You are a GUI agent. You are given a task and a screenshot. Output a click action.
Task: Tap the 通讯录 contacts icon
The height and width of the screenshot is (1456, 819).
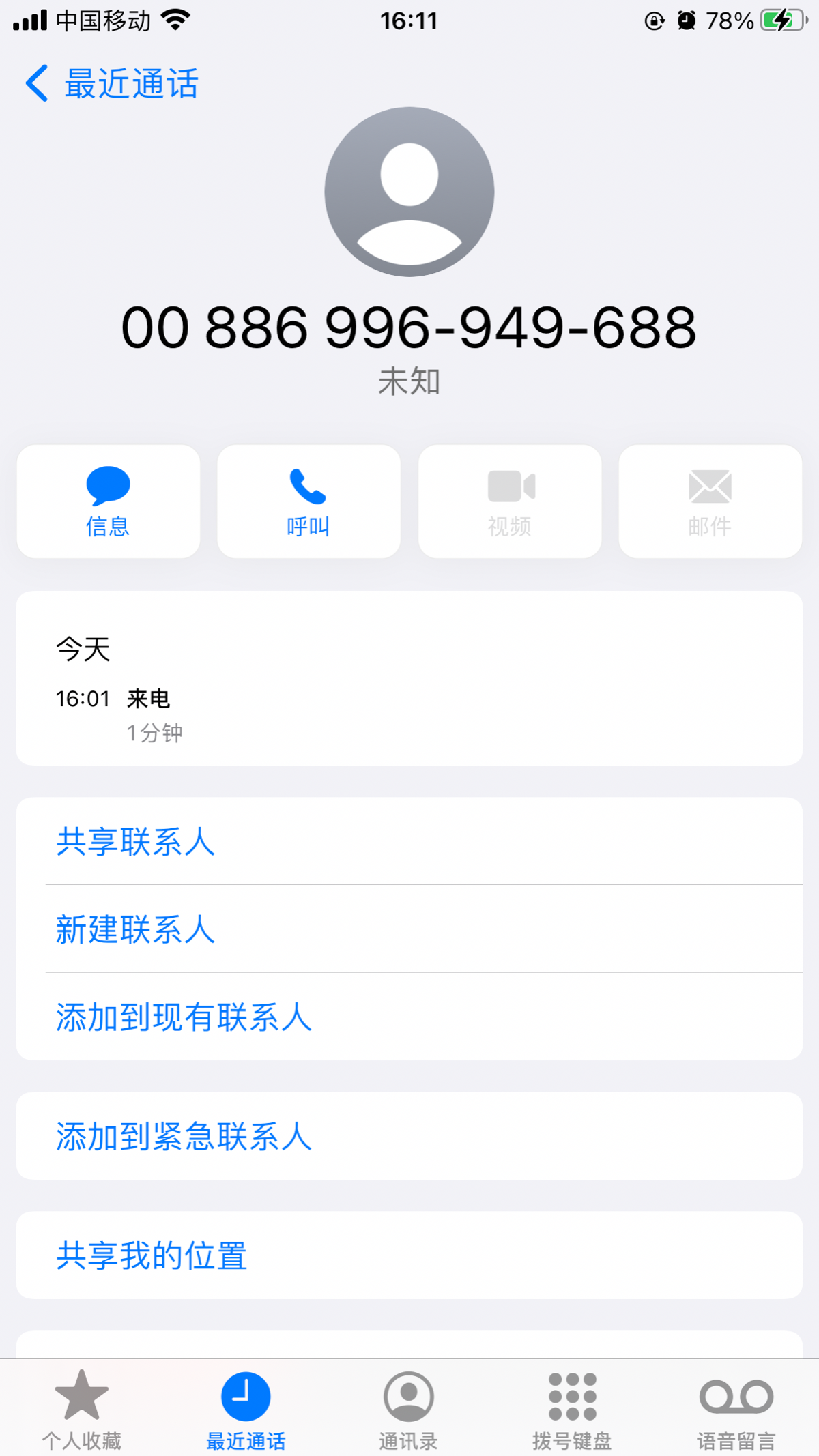407,1394
